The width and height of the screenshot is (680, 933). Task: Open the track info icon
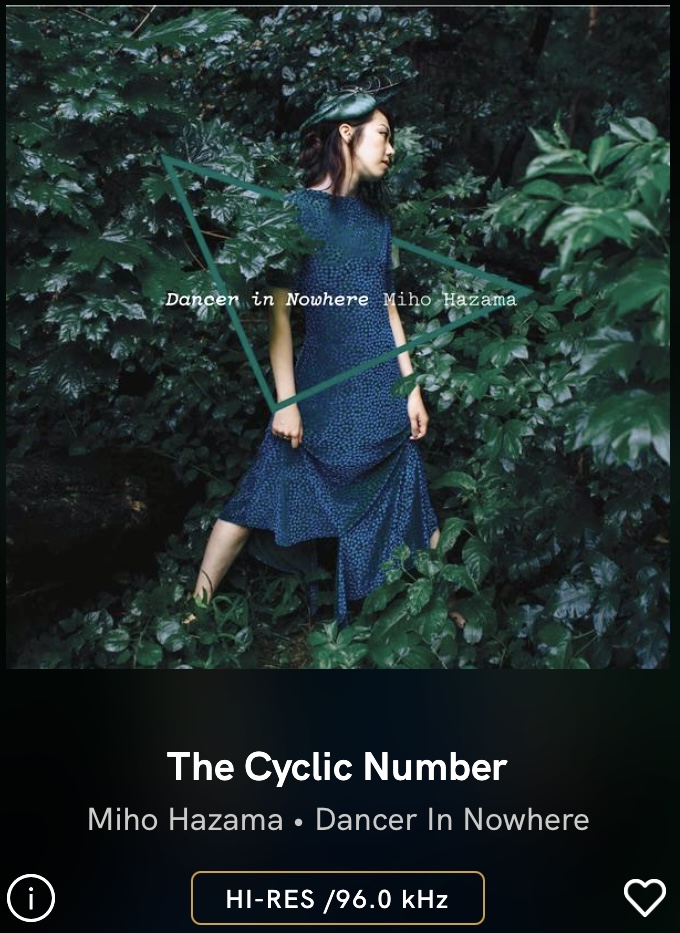[x=31, y=898]
